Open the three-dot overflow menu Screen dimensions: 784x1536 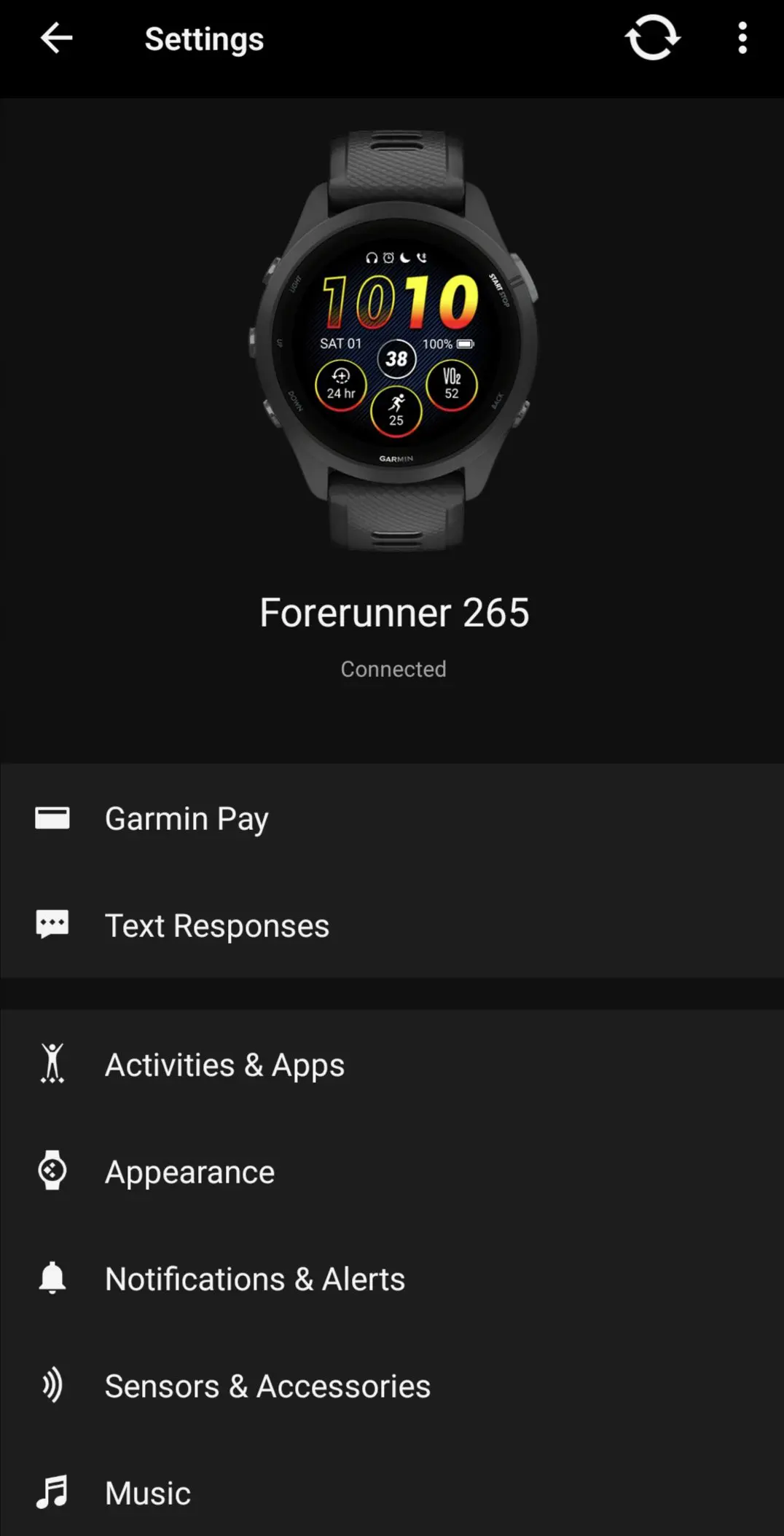click(x=742, y=38)
